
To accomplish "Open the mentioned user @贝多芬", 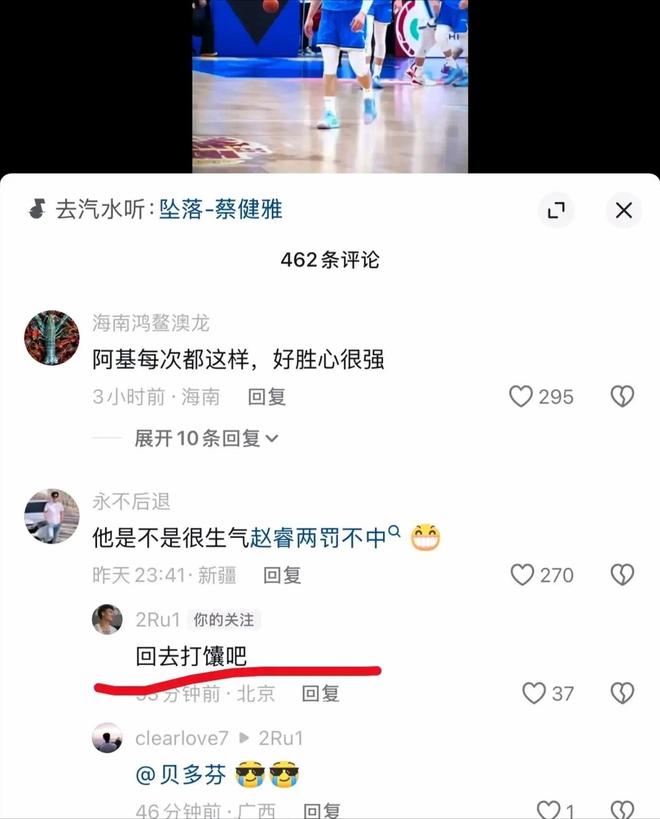I will (x=181, y=774).
